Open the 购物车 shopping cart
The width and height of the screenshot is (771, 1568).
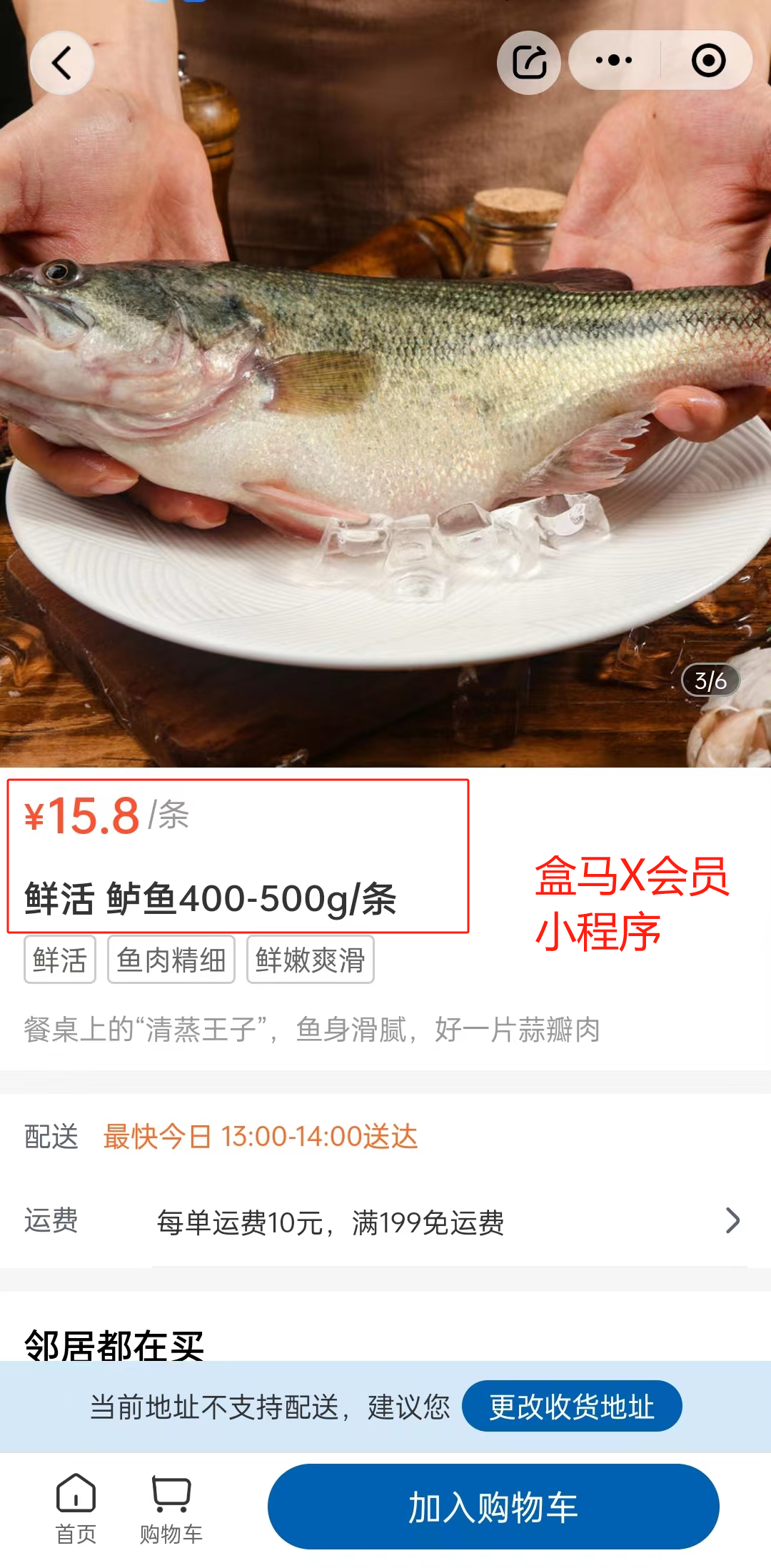(171, 1508)
